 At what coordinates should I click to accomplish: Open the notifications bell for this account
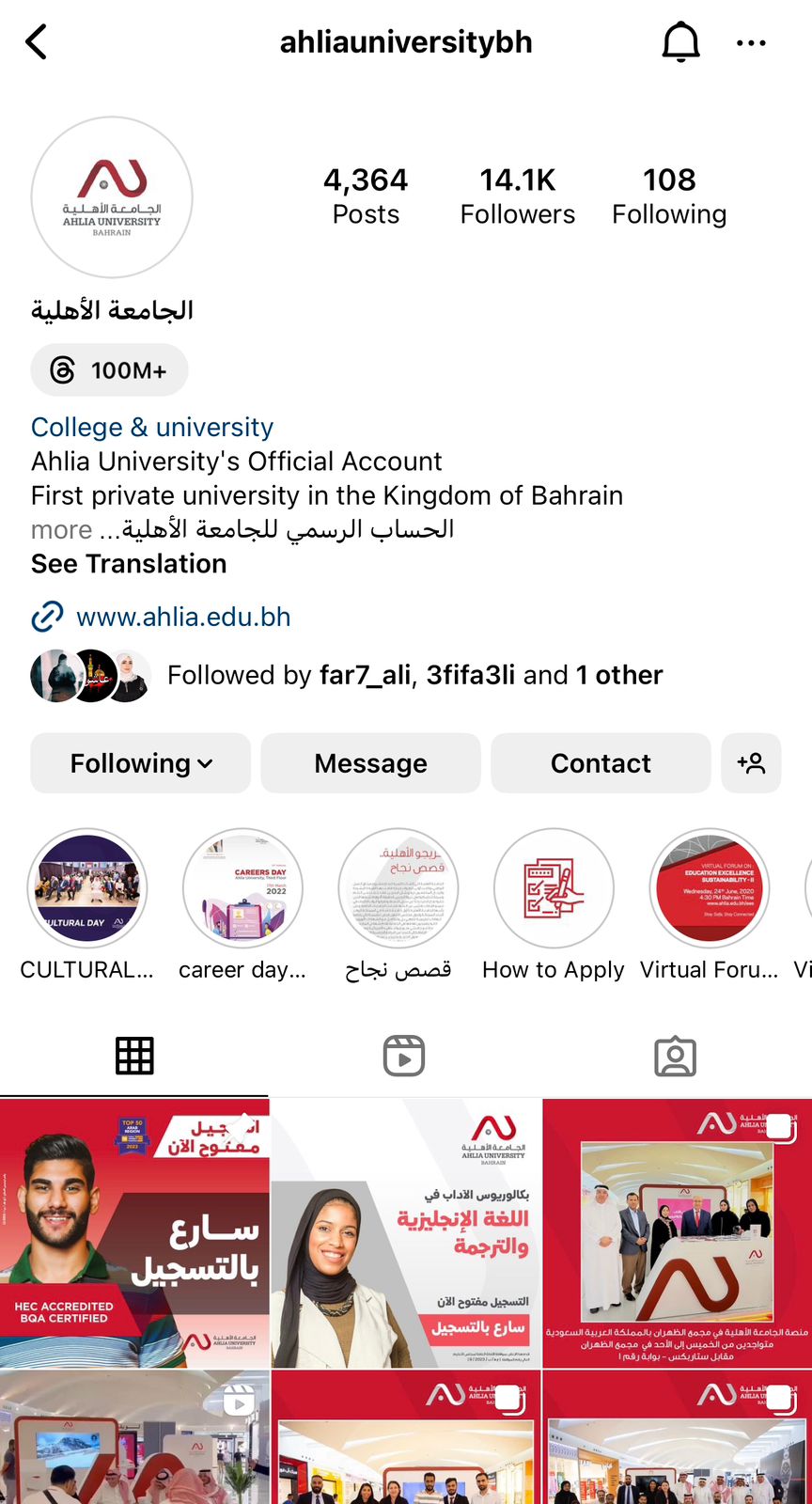coord(680,42)
